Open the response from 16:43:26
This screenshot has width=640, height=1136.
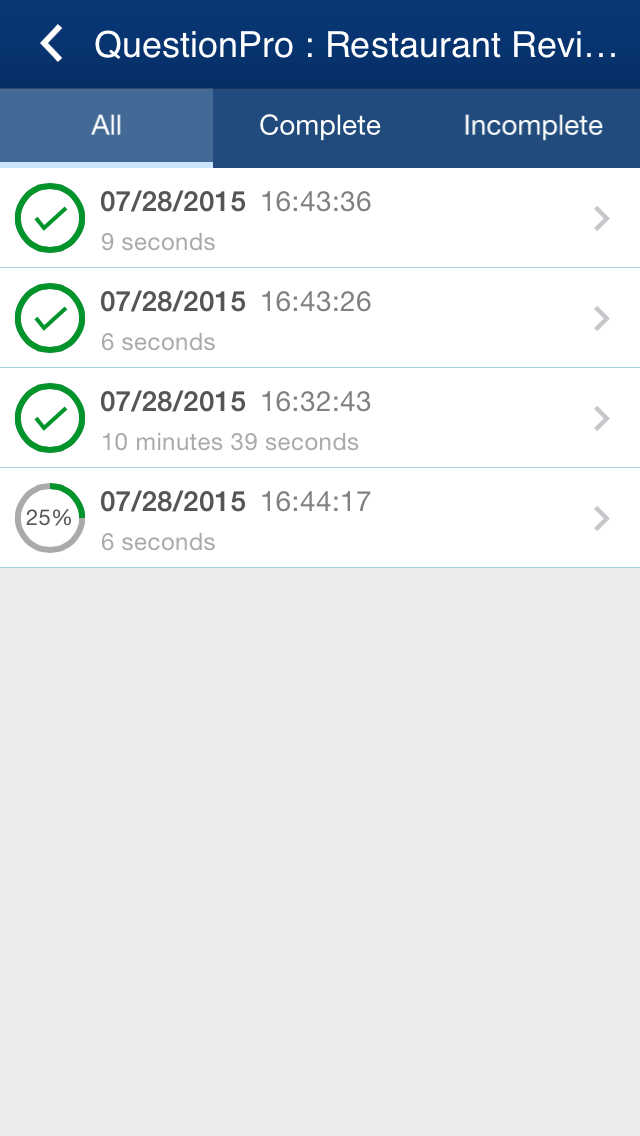point(320,318)
